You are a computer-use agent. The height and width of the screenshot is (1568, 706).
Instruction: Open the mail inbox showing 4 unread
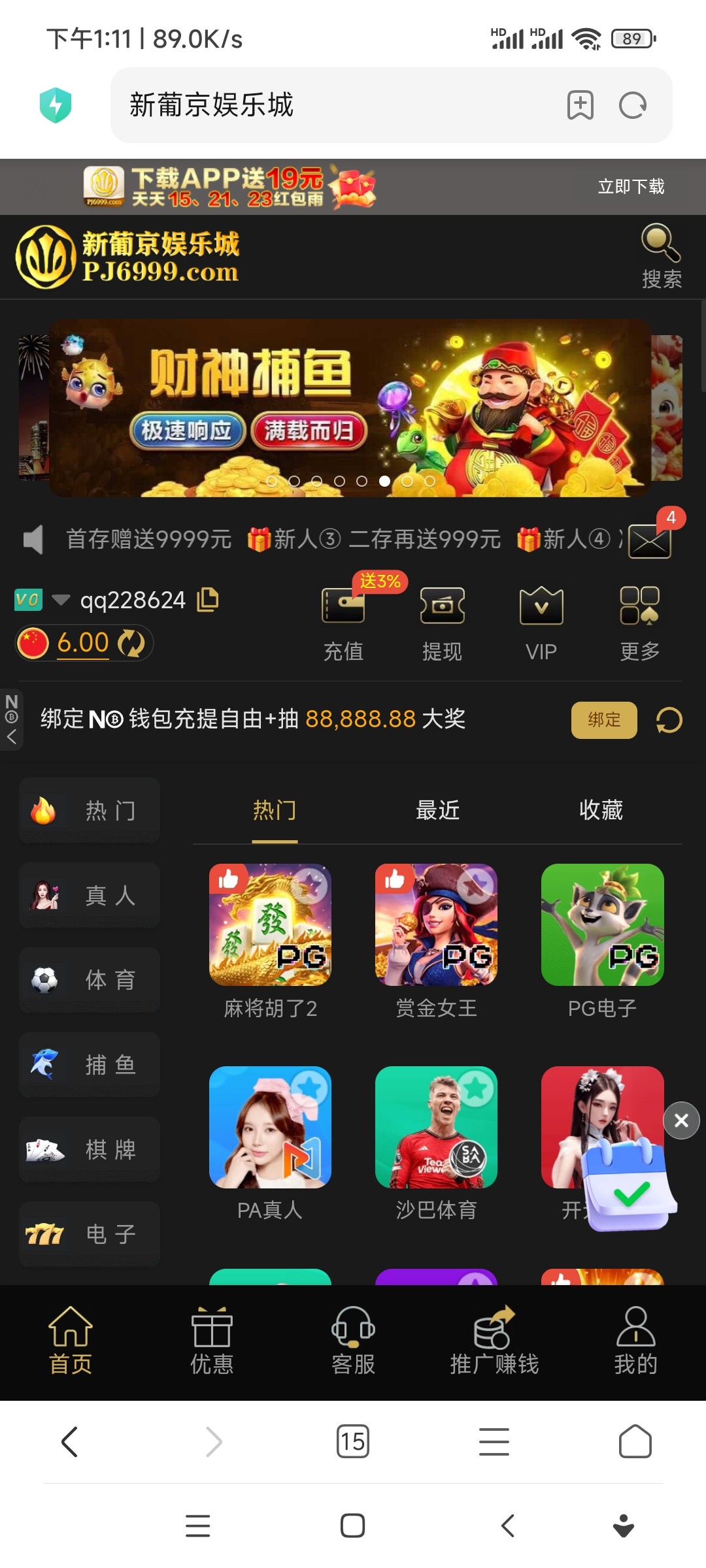pos(650,541)
